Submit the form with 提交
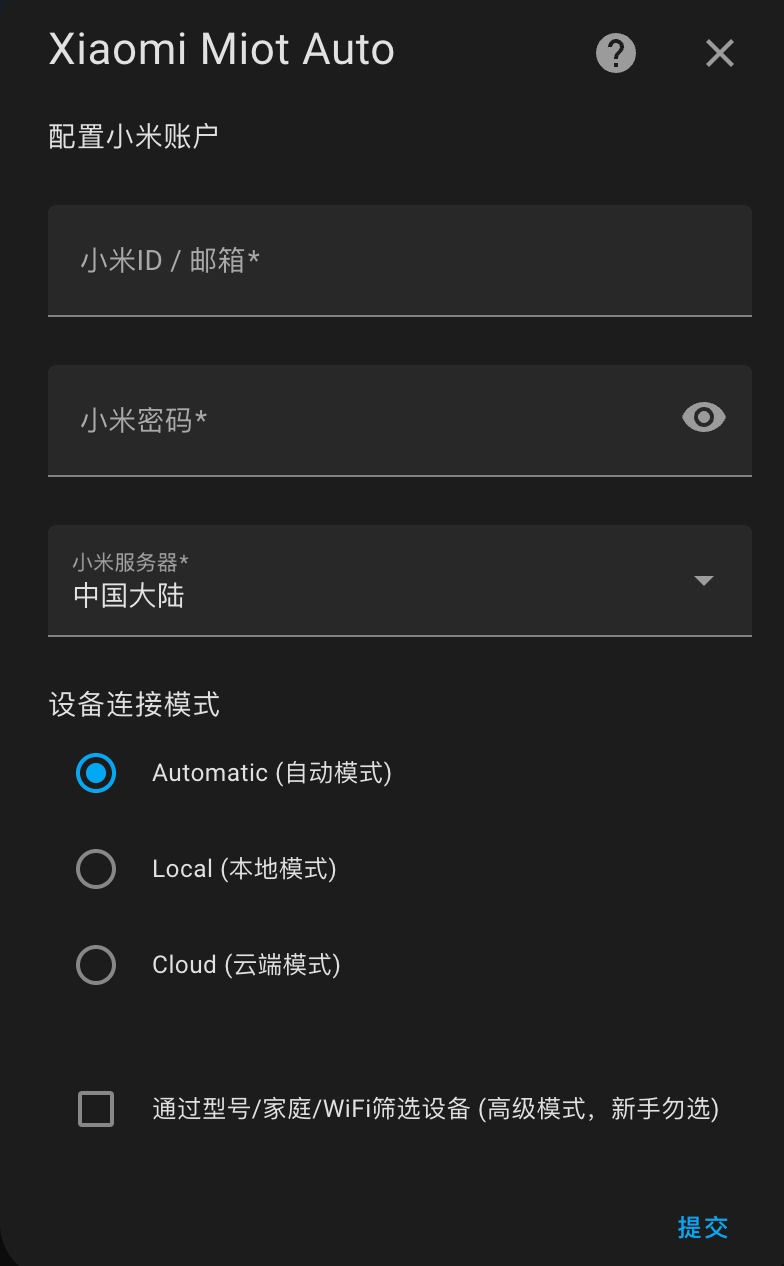 tap(702, 1227)
